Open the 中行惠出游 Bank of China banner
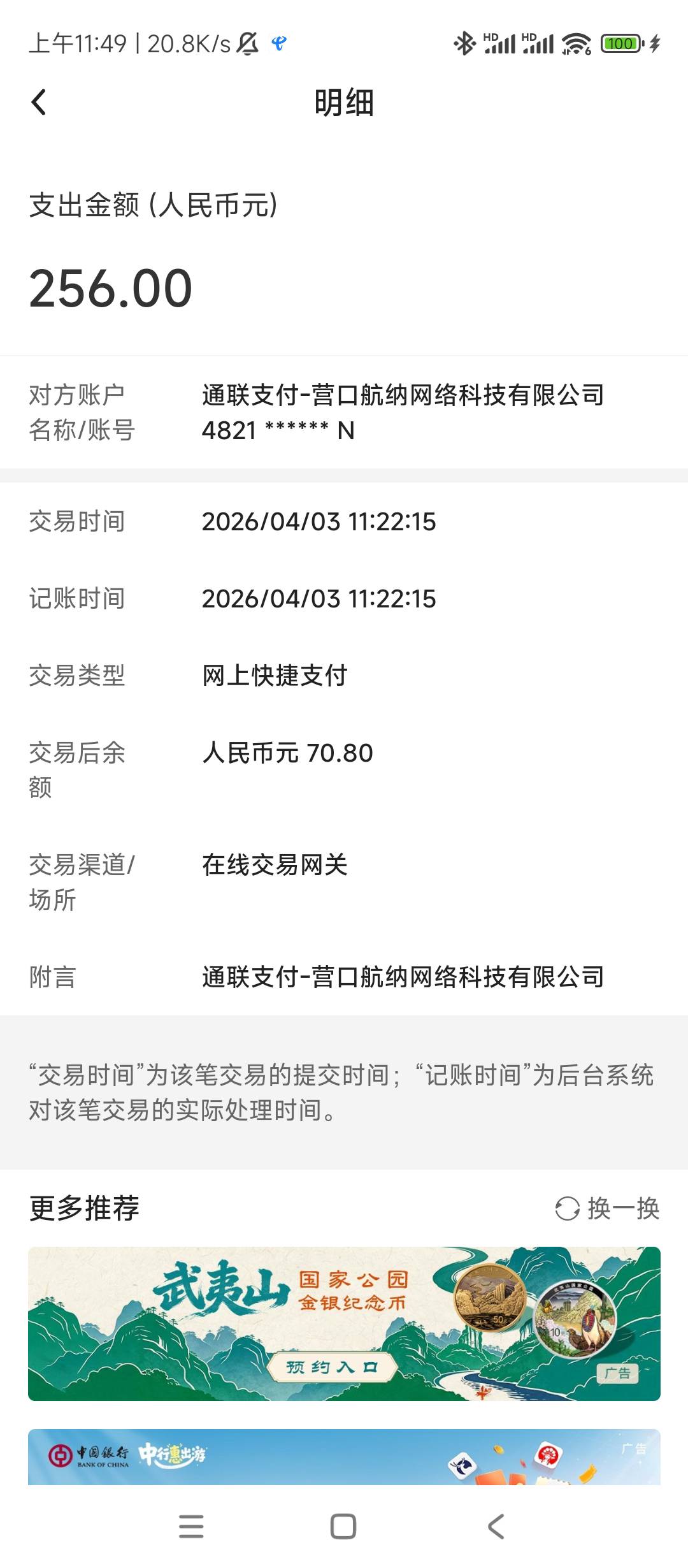The image size is (688, 1568). pos(344,1457)
